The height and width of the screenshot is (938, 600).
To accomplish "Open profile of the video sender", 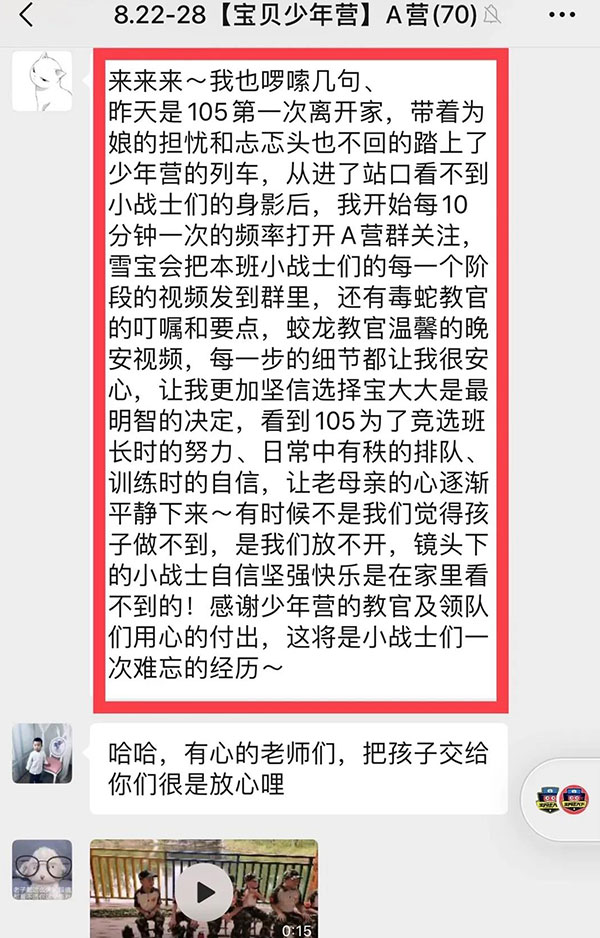I will [x=42, y=870].
